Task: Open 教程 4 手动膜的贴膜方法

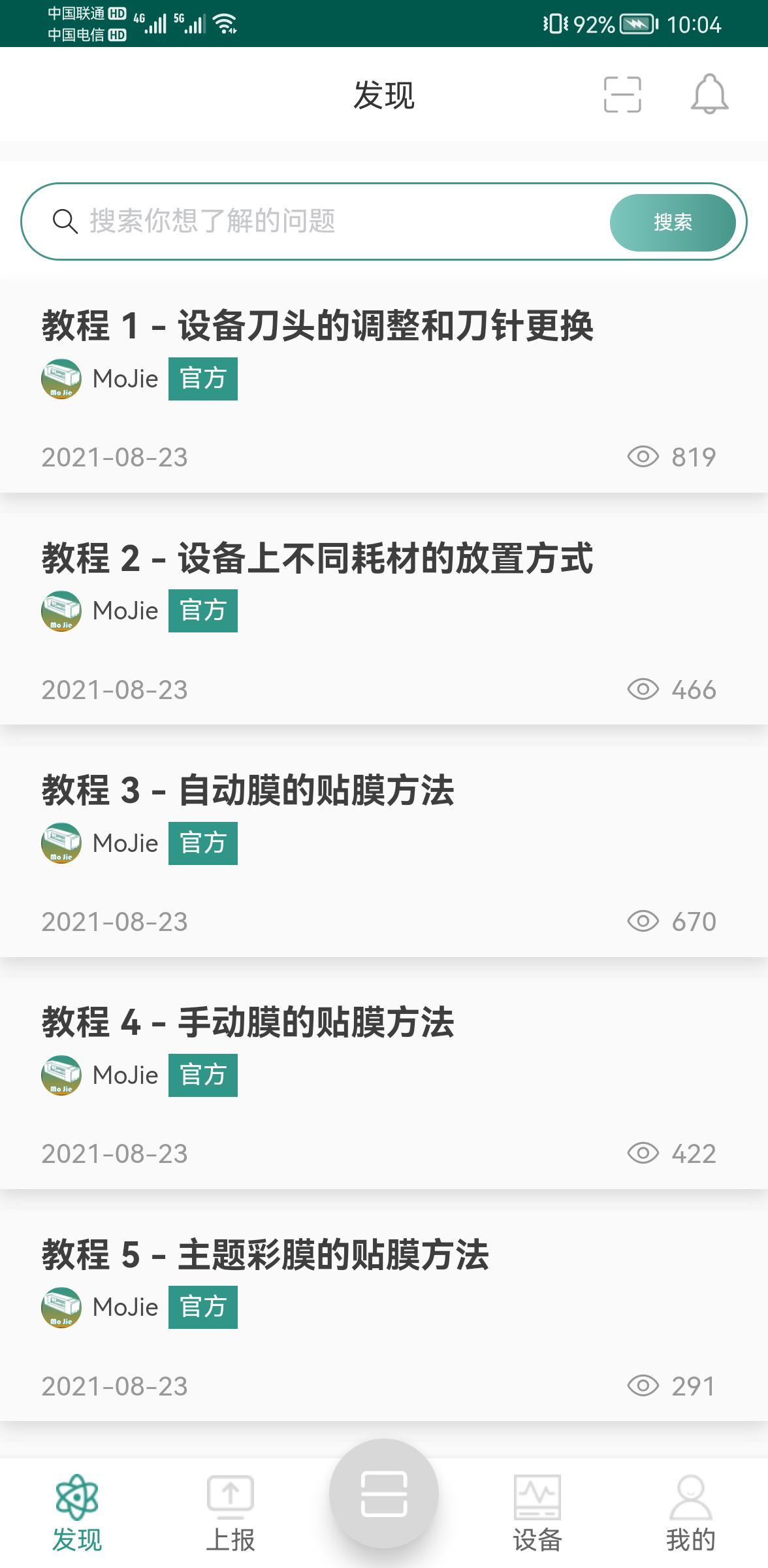Action: [x=248, y=1022]
